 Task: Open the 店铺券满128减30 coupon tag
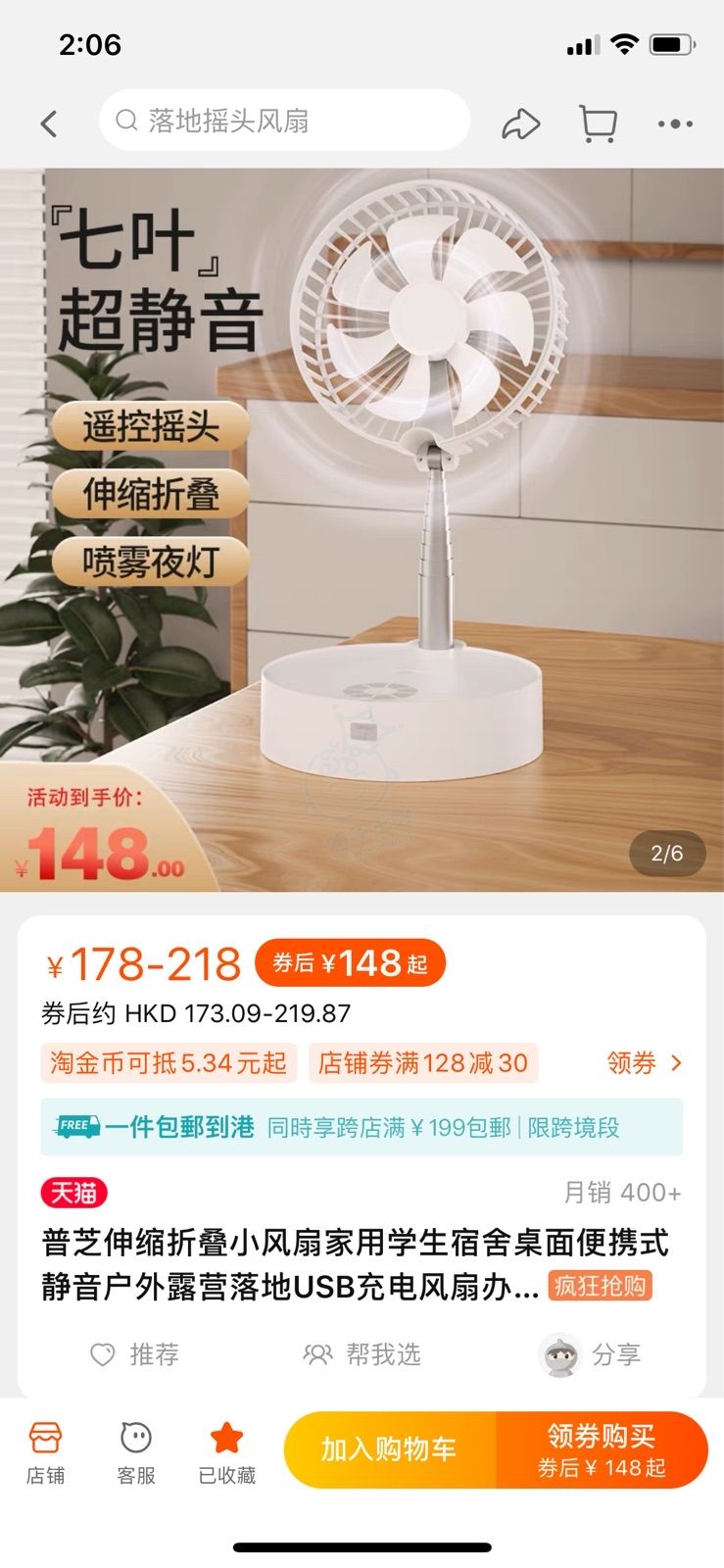click(423, 1062)
